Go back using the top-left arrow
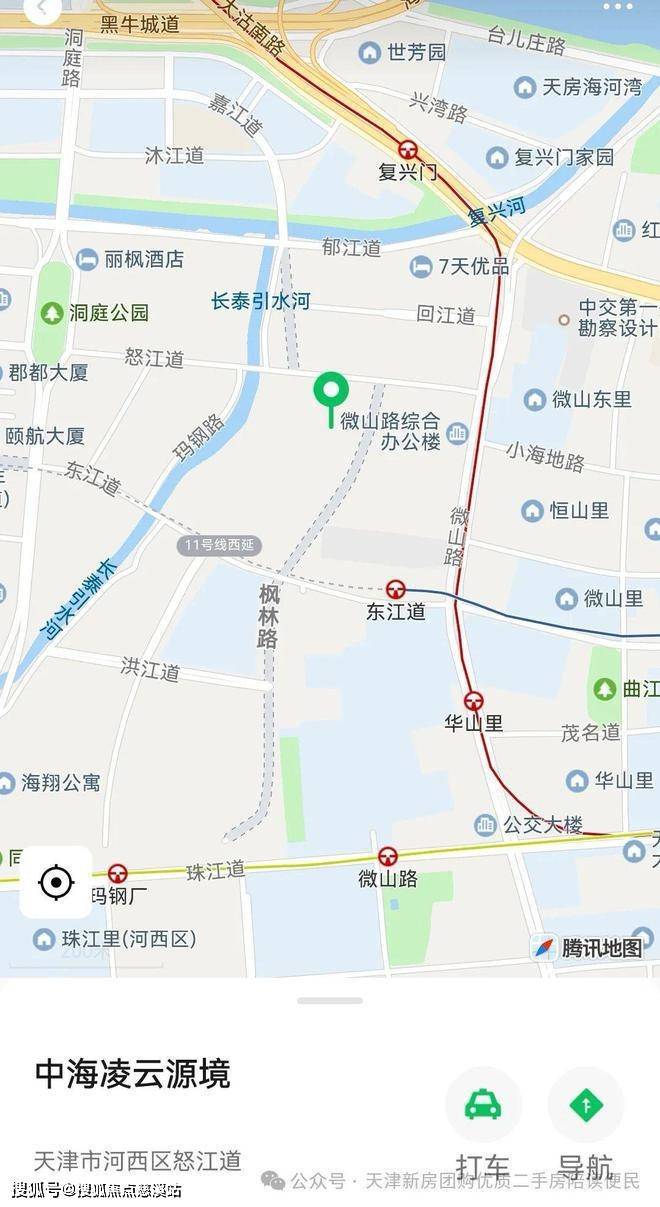 pyautogui.click(x=41, y=9)
